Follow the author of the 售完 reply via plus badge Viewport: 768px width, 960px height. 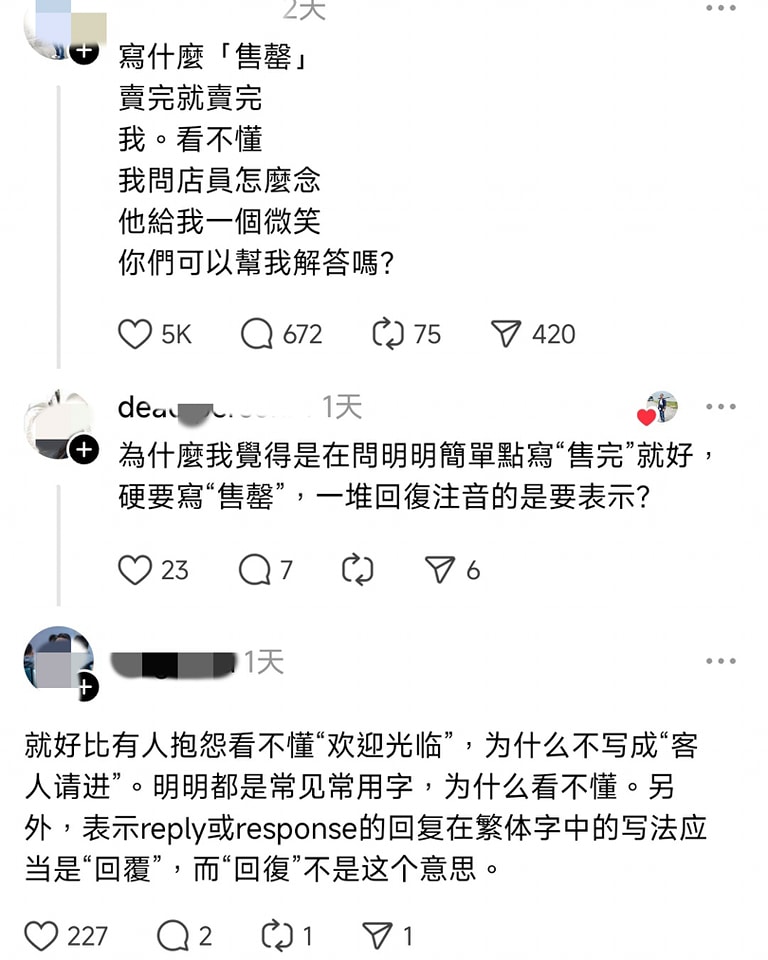pos(85,450)
